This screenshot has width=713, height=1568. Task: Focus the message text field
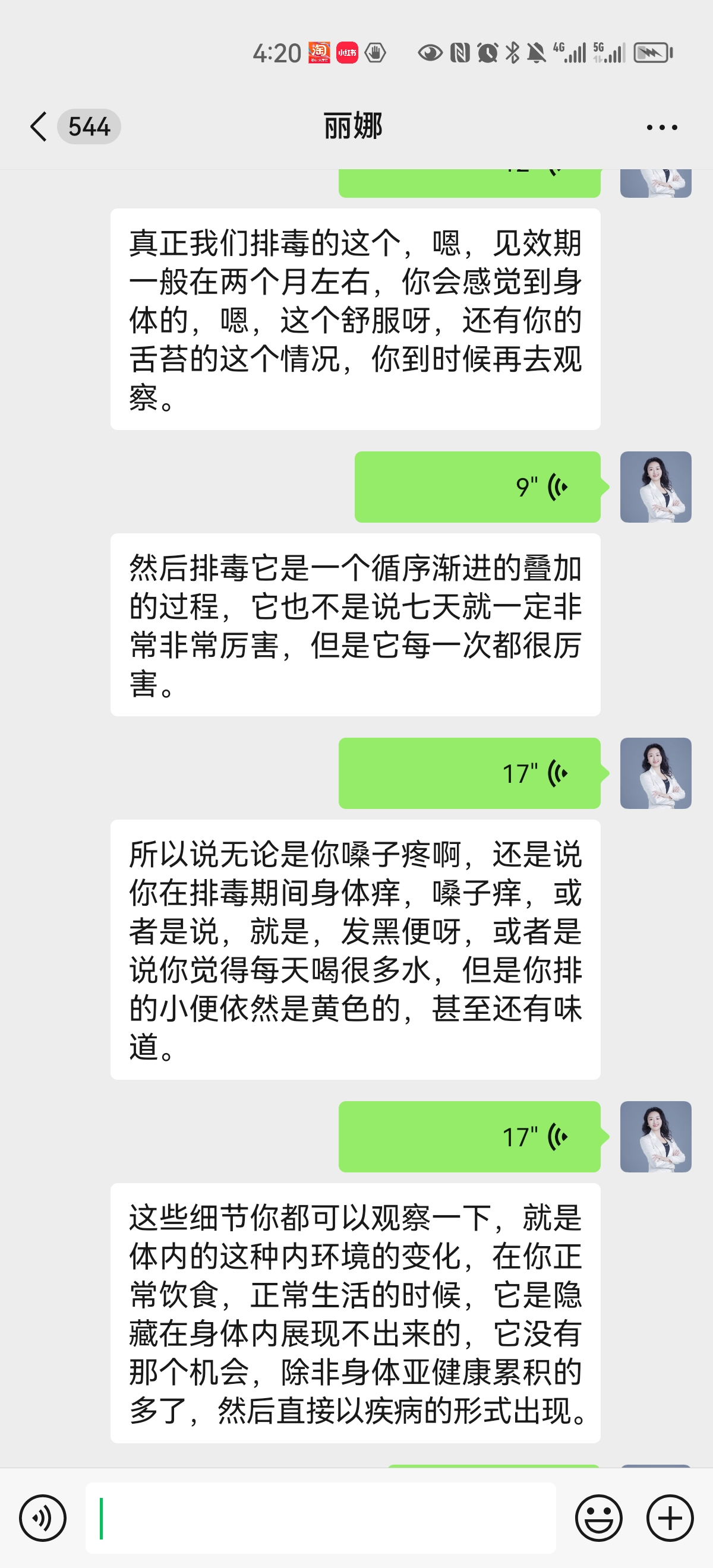point(320,1518)
